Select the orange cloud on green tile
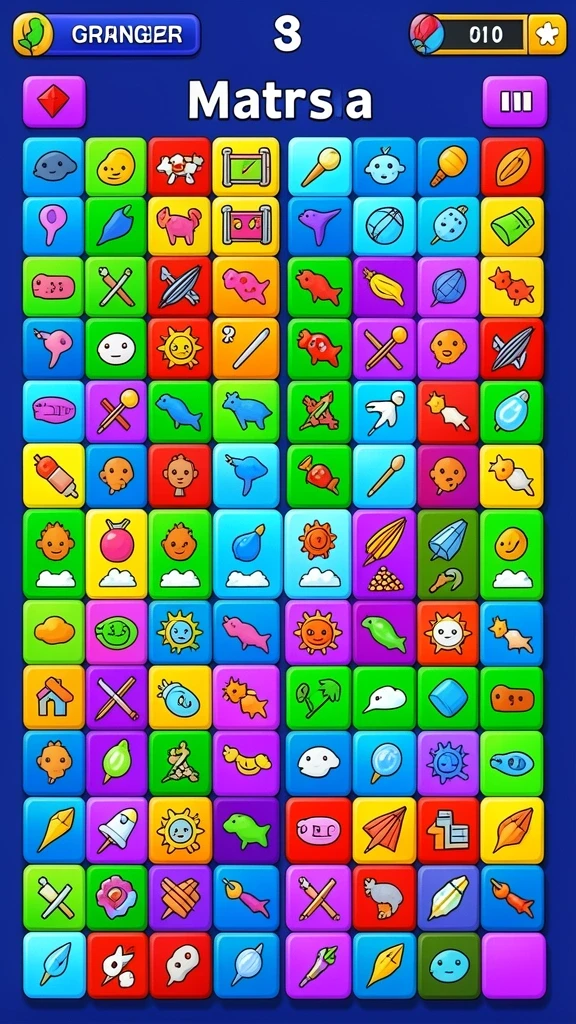Viewport: 576px width, 1024px height. click(54, 632)
